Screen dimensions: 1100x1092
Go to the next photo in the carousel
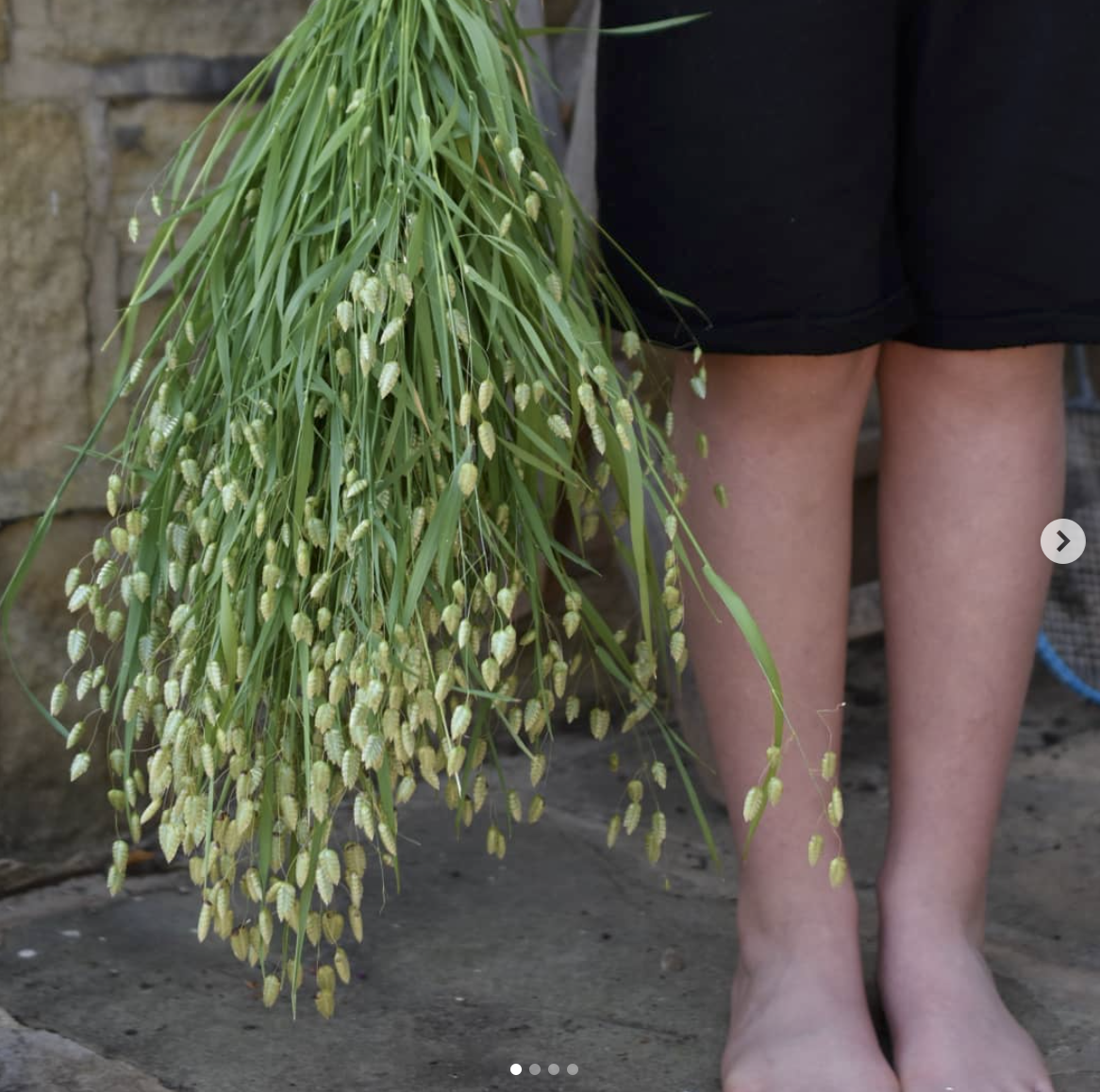(x=1062, y=541)
